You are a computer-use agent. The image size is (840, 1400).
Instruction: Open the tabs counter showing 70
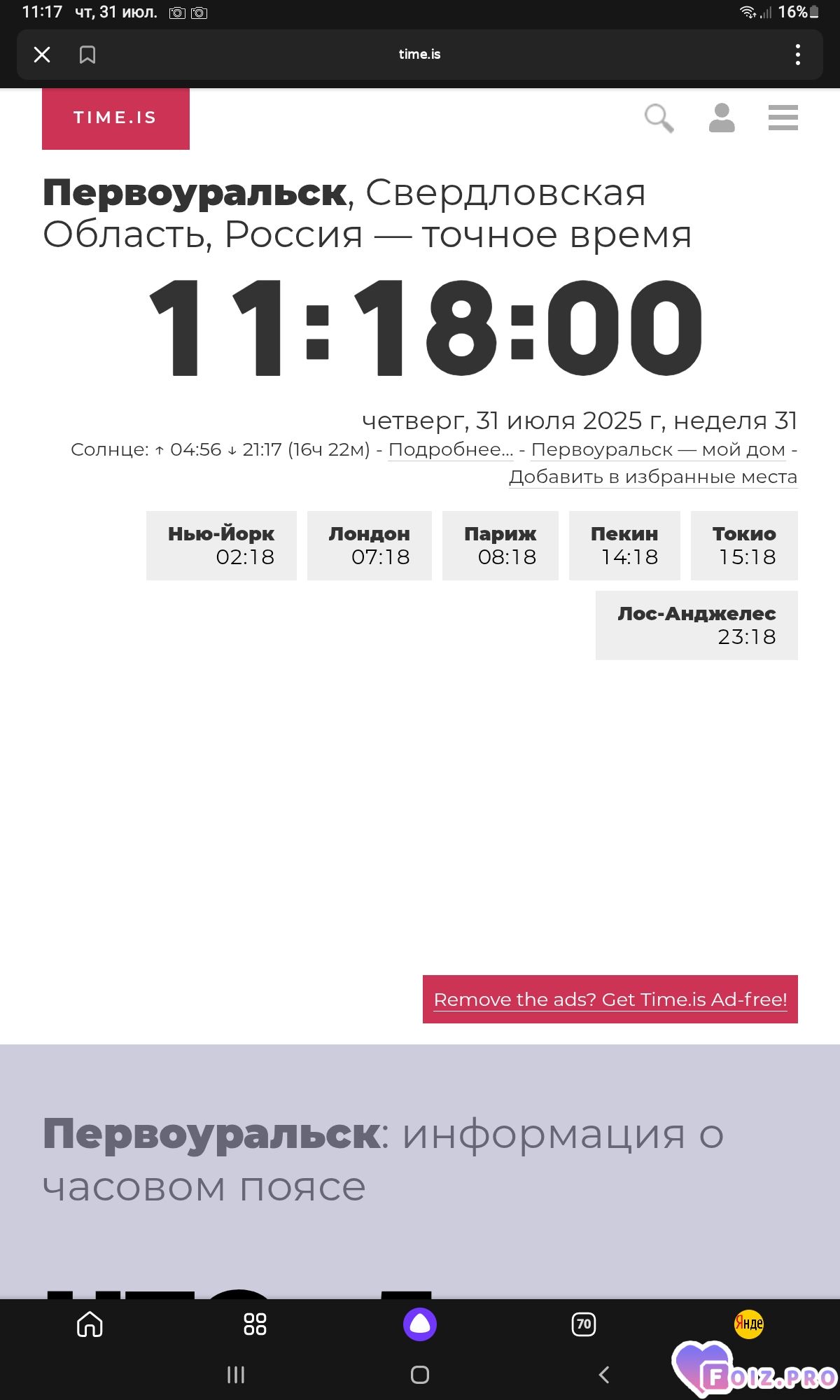coord(584,1324)
